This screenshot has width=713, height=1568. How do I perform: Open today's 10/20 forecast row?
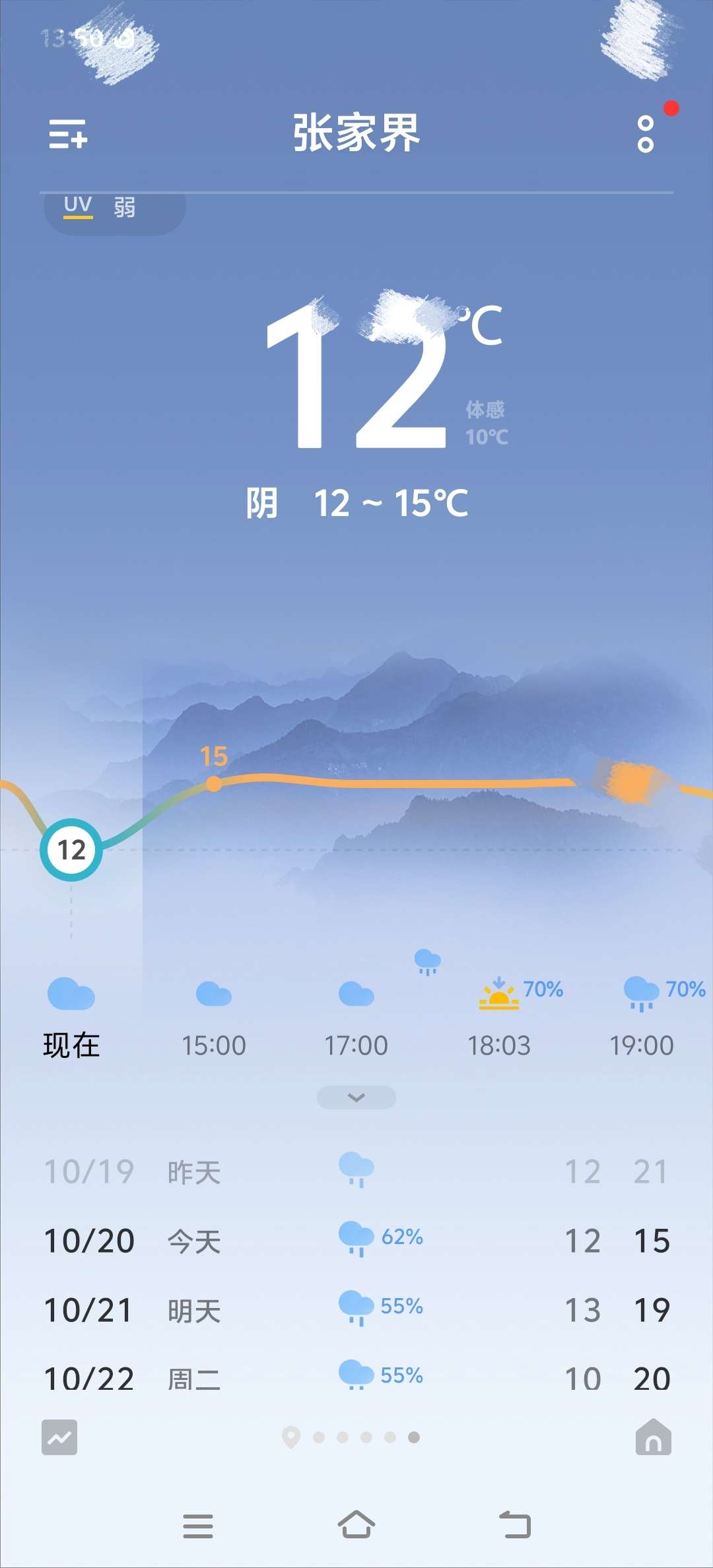tap(356, 1241)
